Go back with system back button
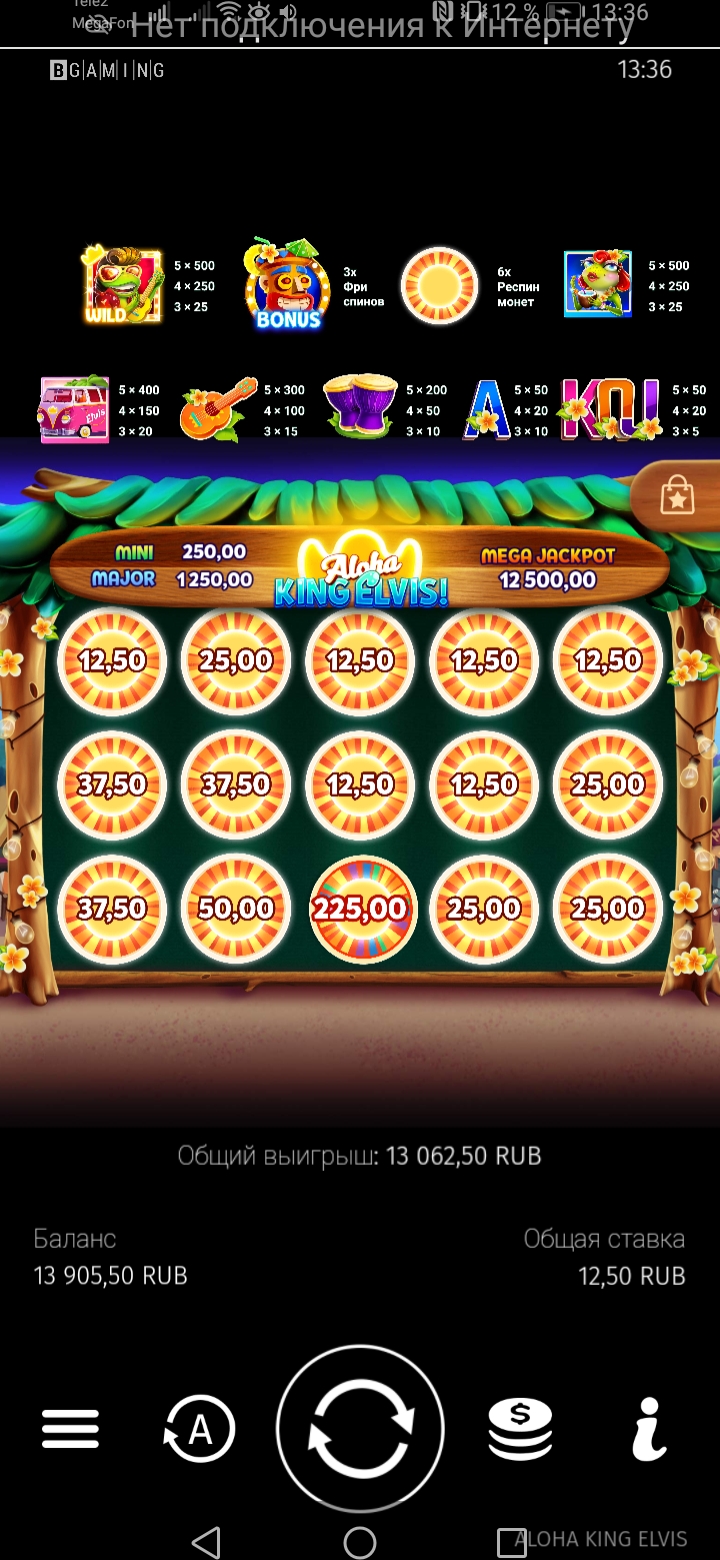720x1560 pixels. pos(206,1541)
